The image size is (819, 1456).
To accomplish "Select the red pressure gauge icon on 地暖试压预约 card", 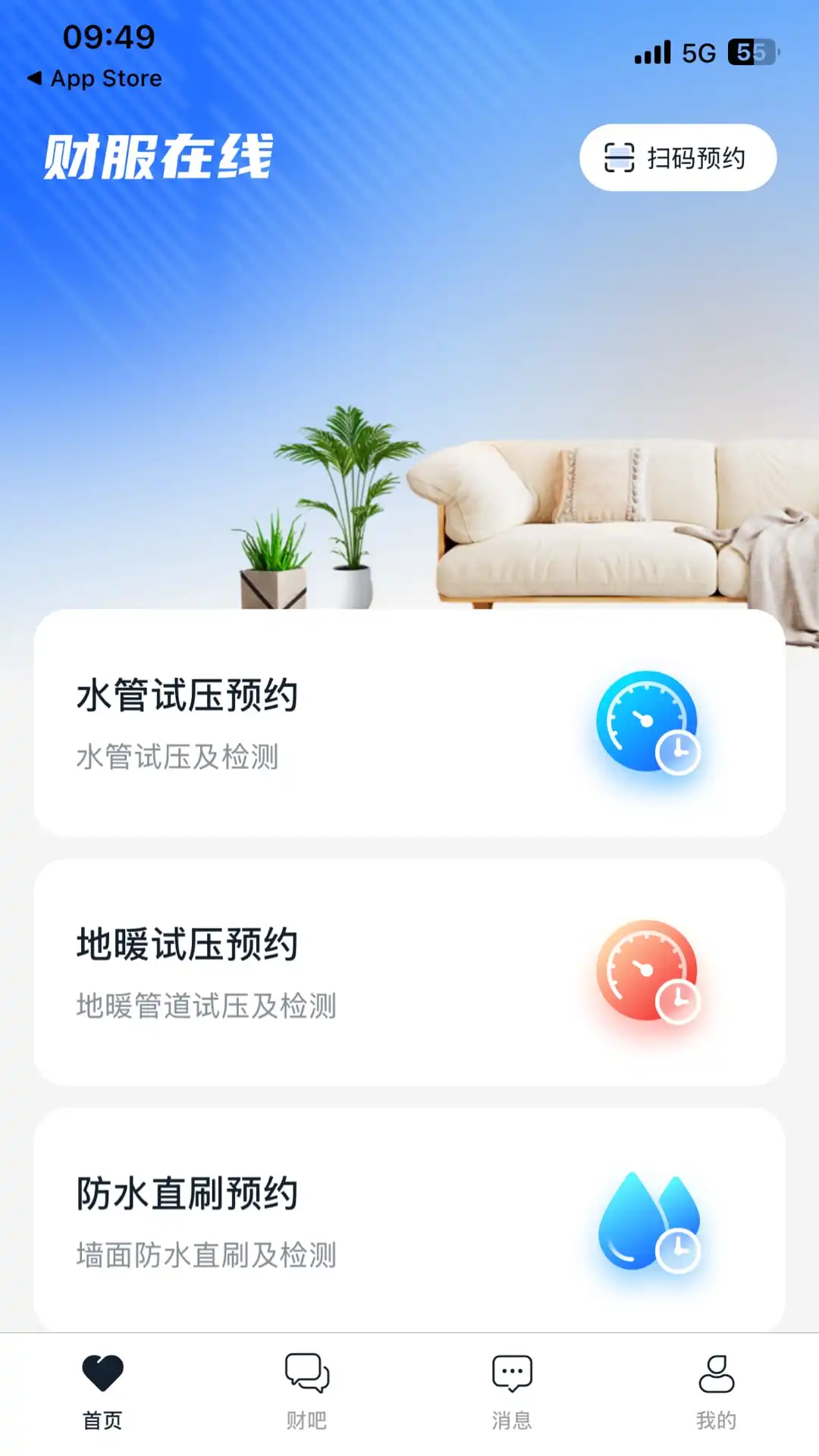I will (648, 969).
